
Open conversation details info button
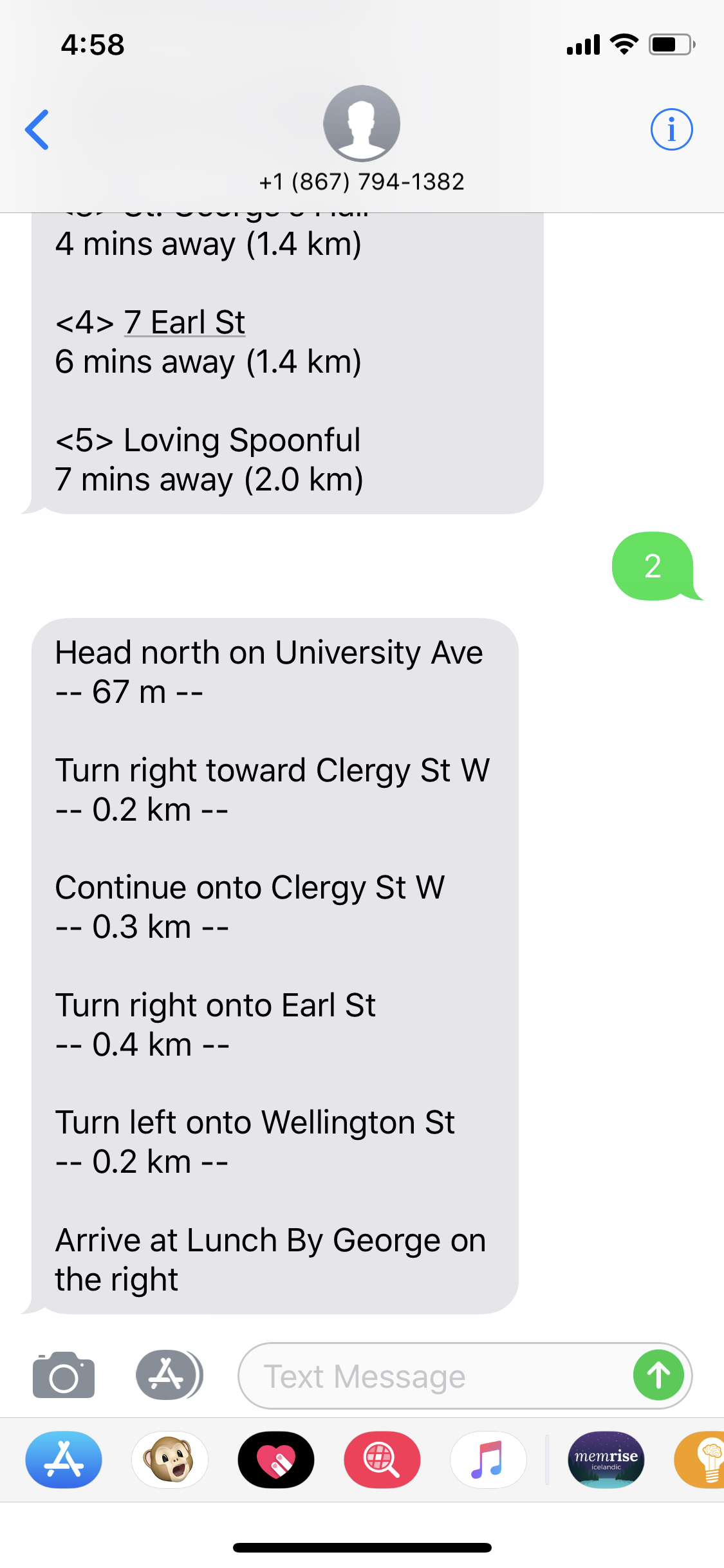tap(671, 129)
